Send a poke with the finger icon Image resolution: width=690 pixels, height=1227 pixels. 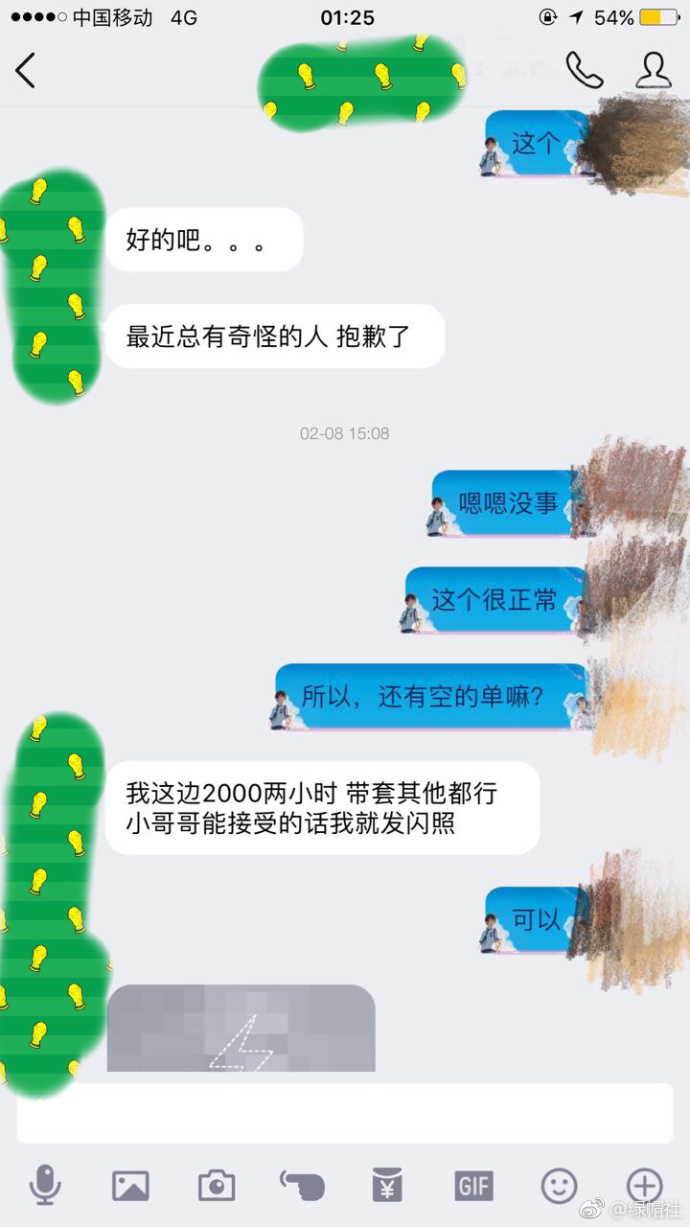click(302, 1186)
